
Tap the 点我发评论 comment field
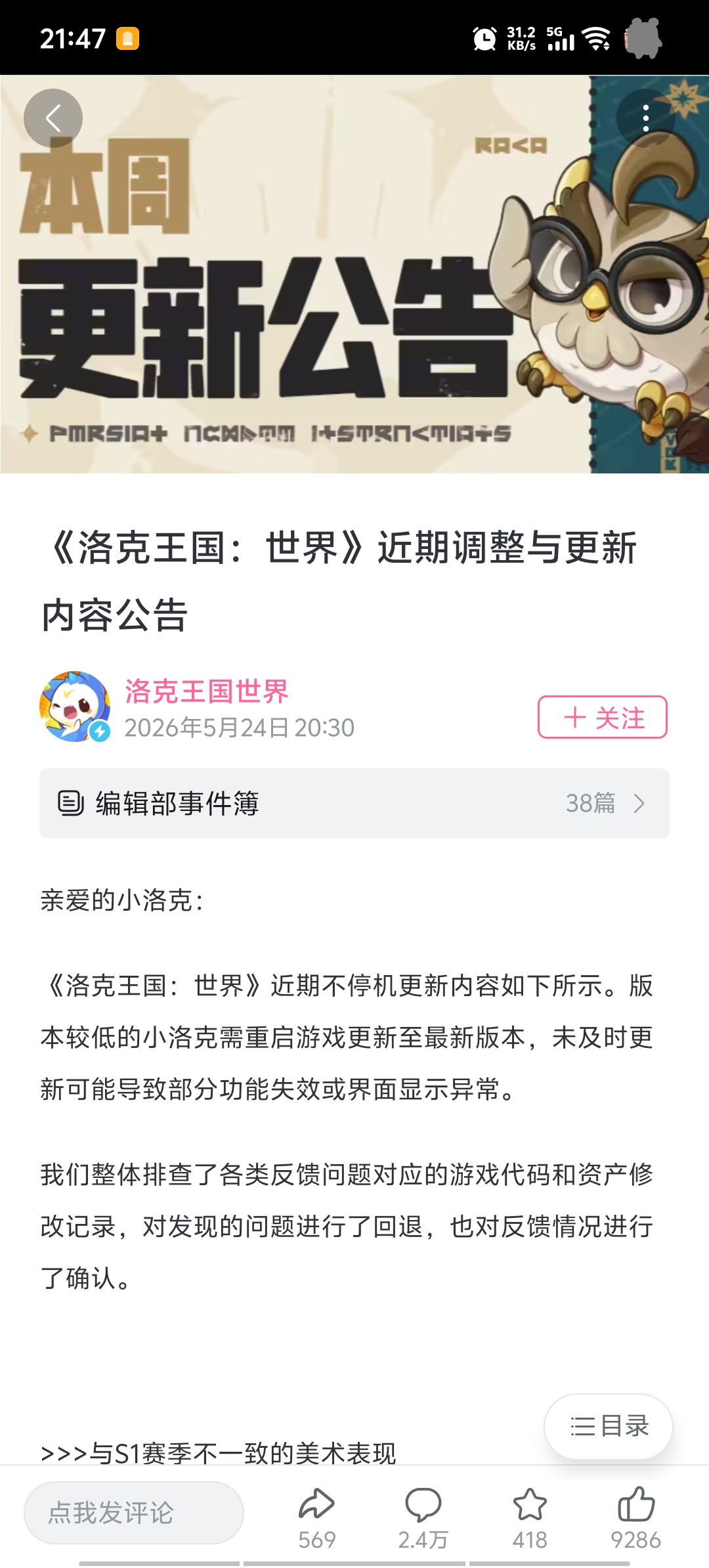(134, 1512)
